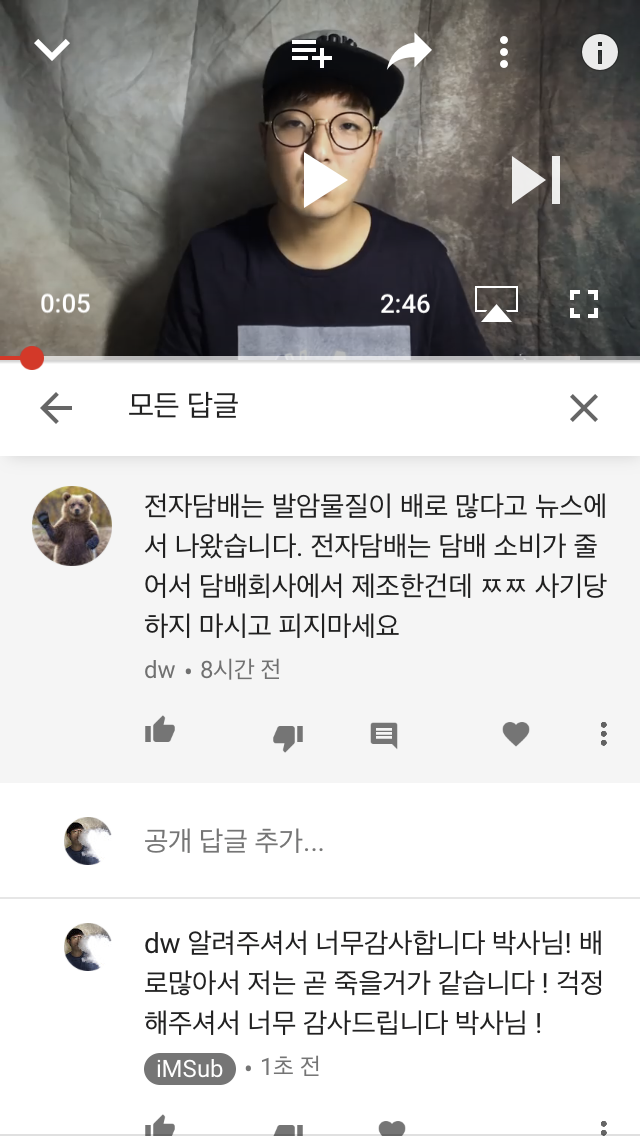Reply to dw's comment
The width and height of the screenshot is (640, 1136).
pos(384,735)
